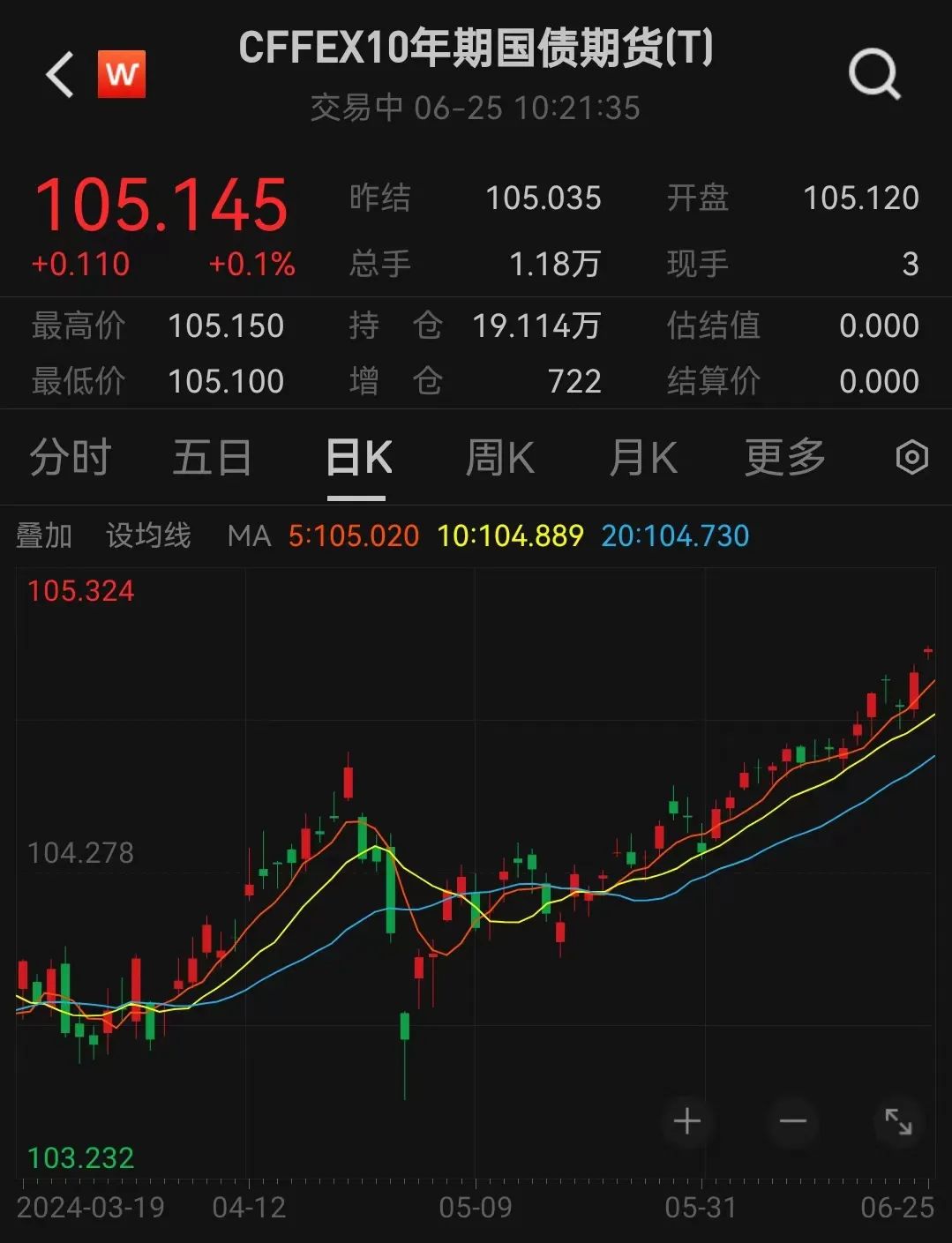Image resolution: width=952 pixels, height=1243 pixels.
Task: Open the 五日 five-day view
Action: pos(211,458)
